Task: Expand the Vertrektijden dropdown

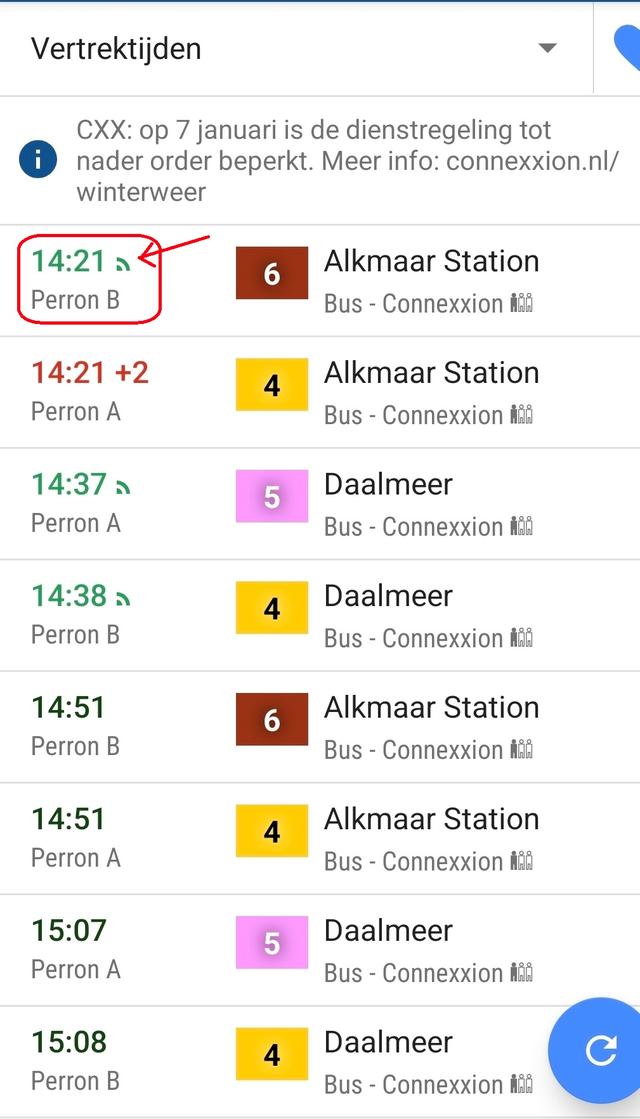Action: pos(546,49)
